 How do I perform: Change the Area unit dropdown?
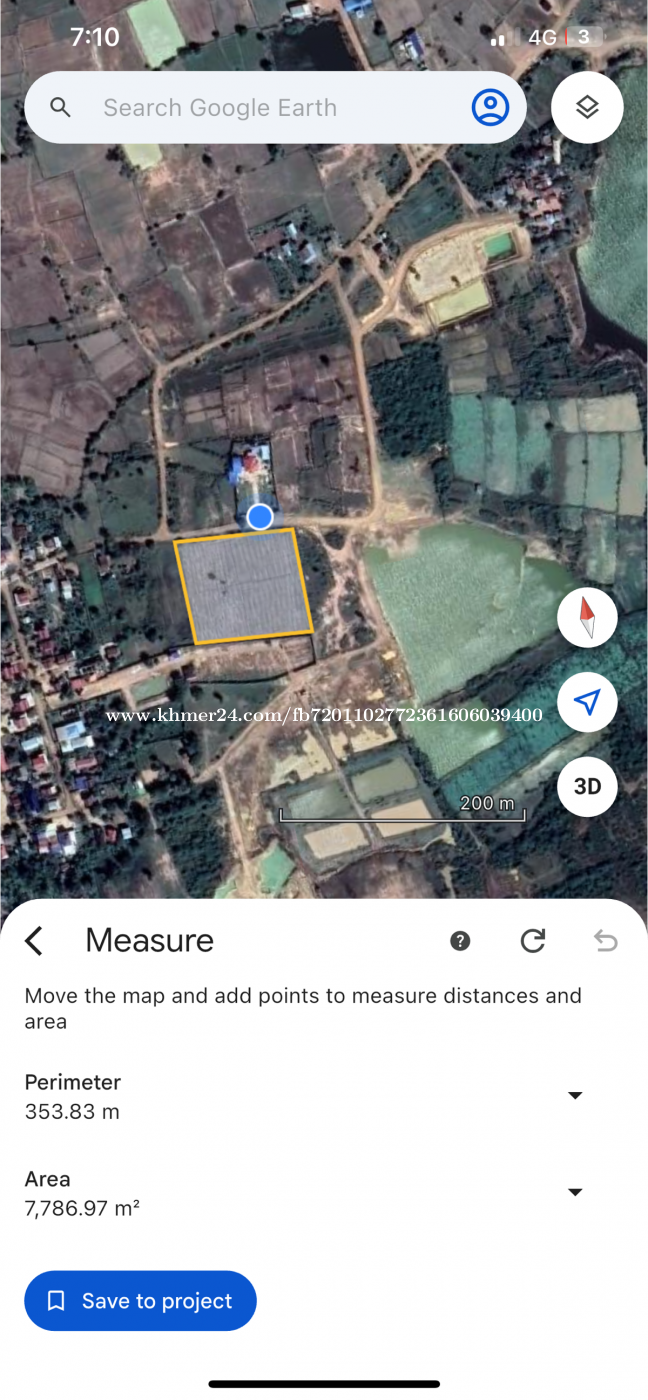[x=575, y=1192]
